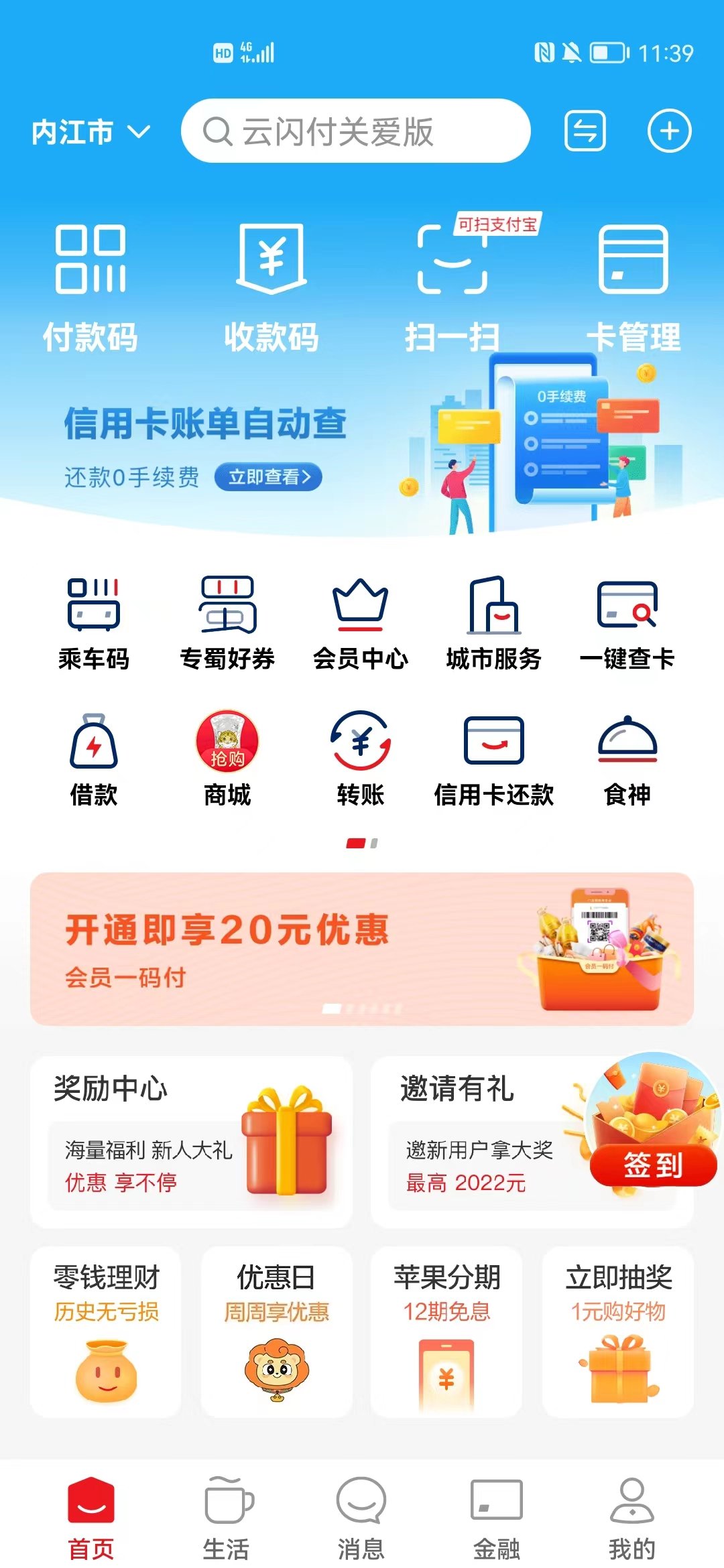Open 信用卡还款 credit card repayment
Viewport: 724px width, 1568px height.
494,759
